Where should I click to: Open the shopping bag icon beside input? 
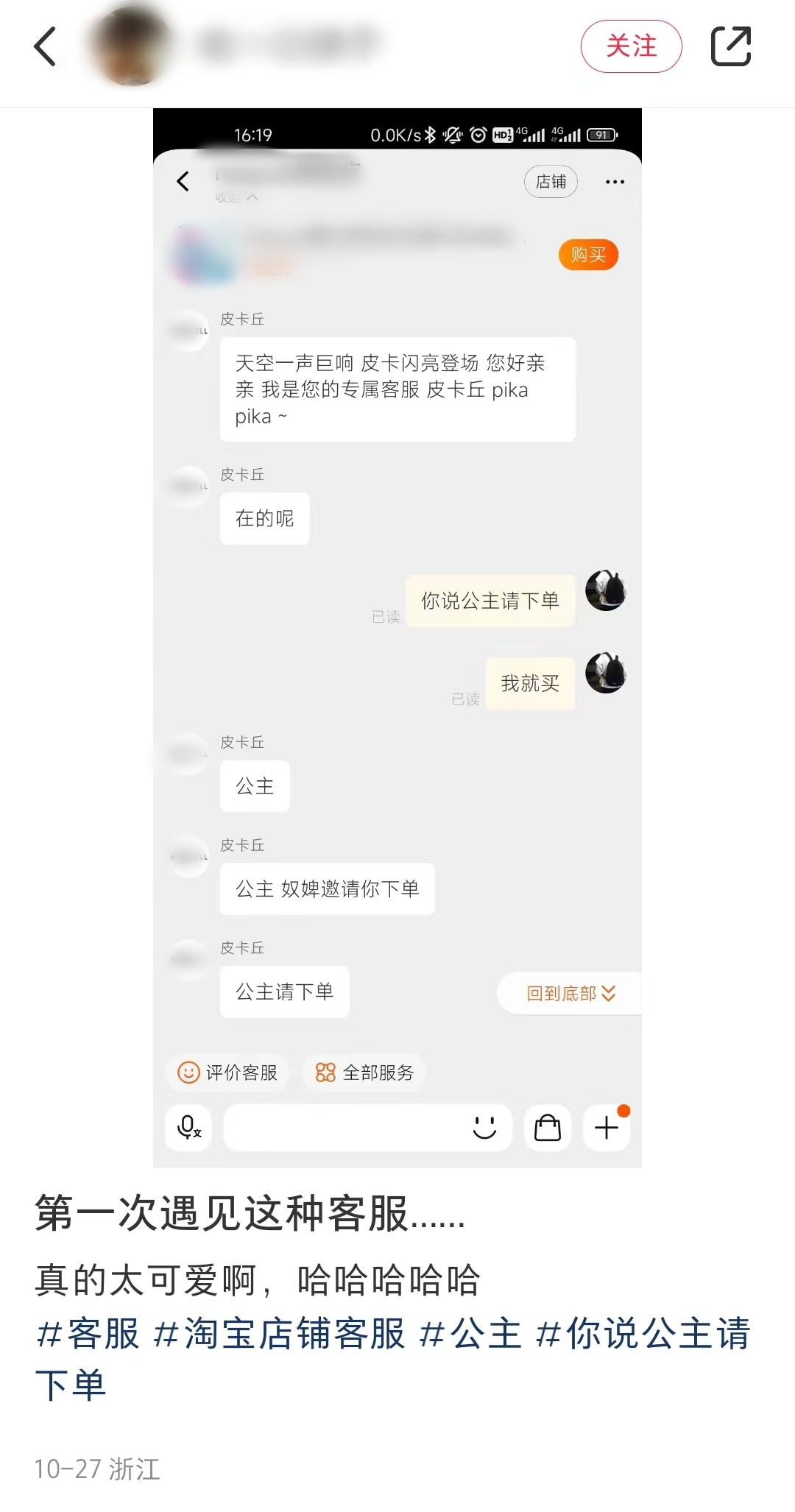pyautogui.click(x=546, y=1127)
